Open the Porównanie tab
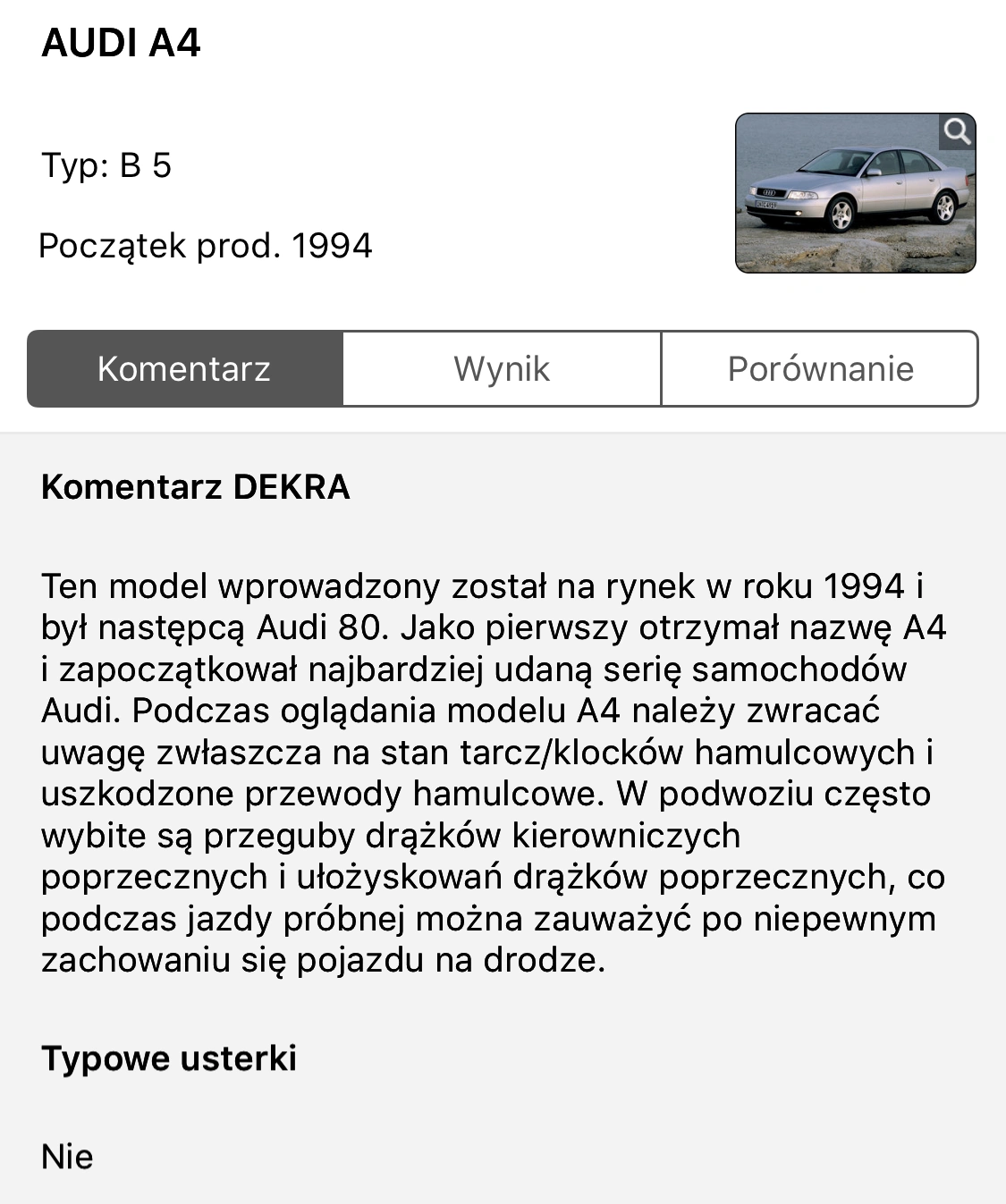 (819, 369)
